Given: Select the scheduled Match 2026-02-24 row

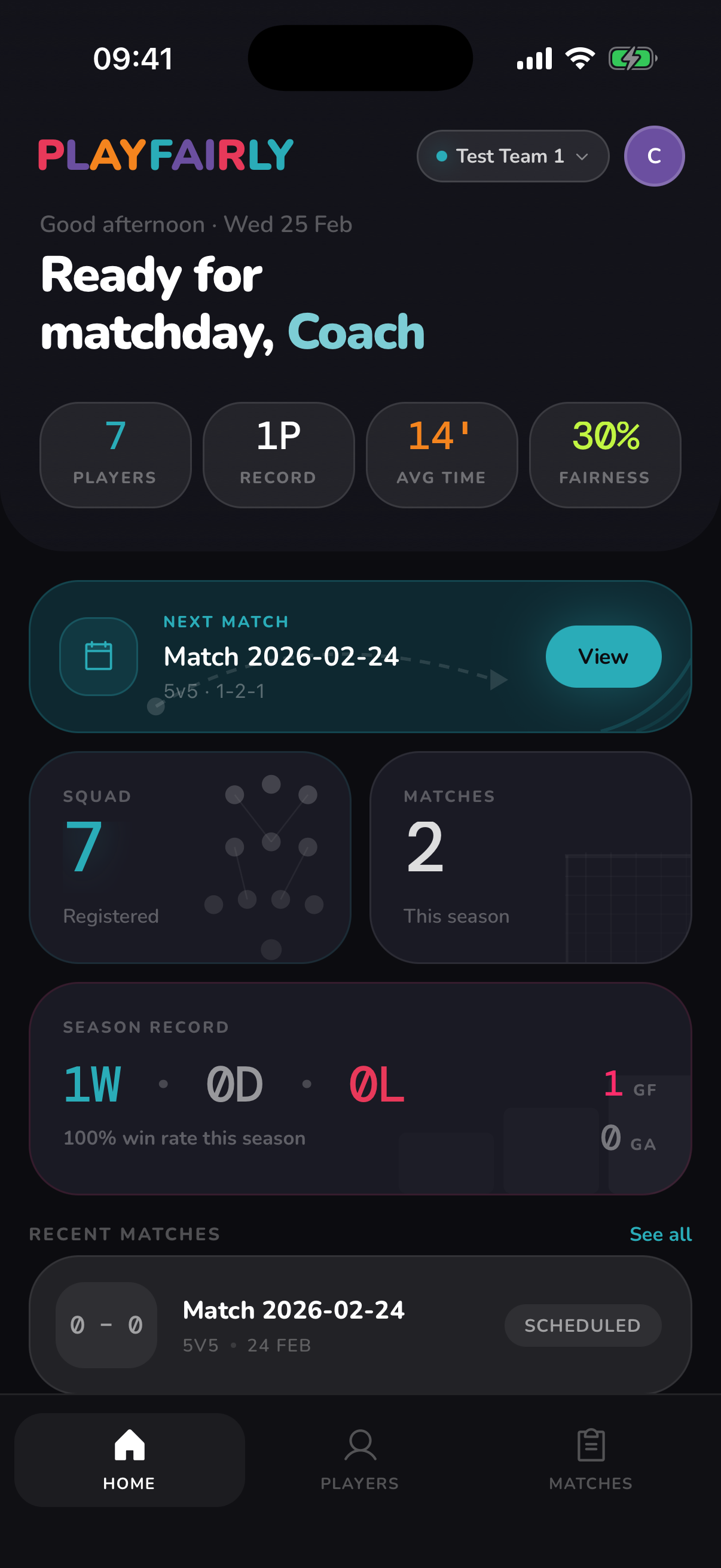Looking at the screenshot, I should tap(360, 1324).
